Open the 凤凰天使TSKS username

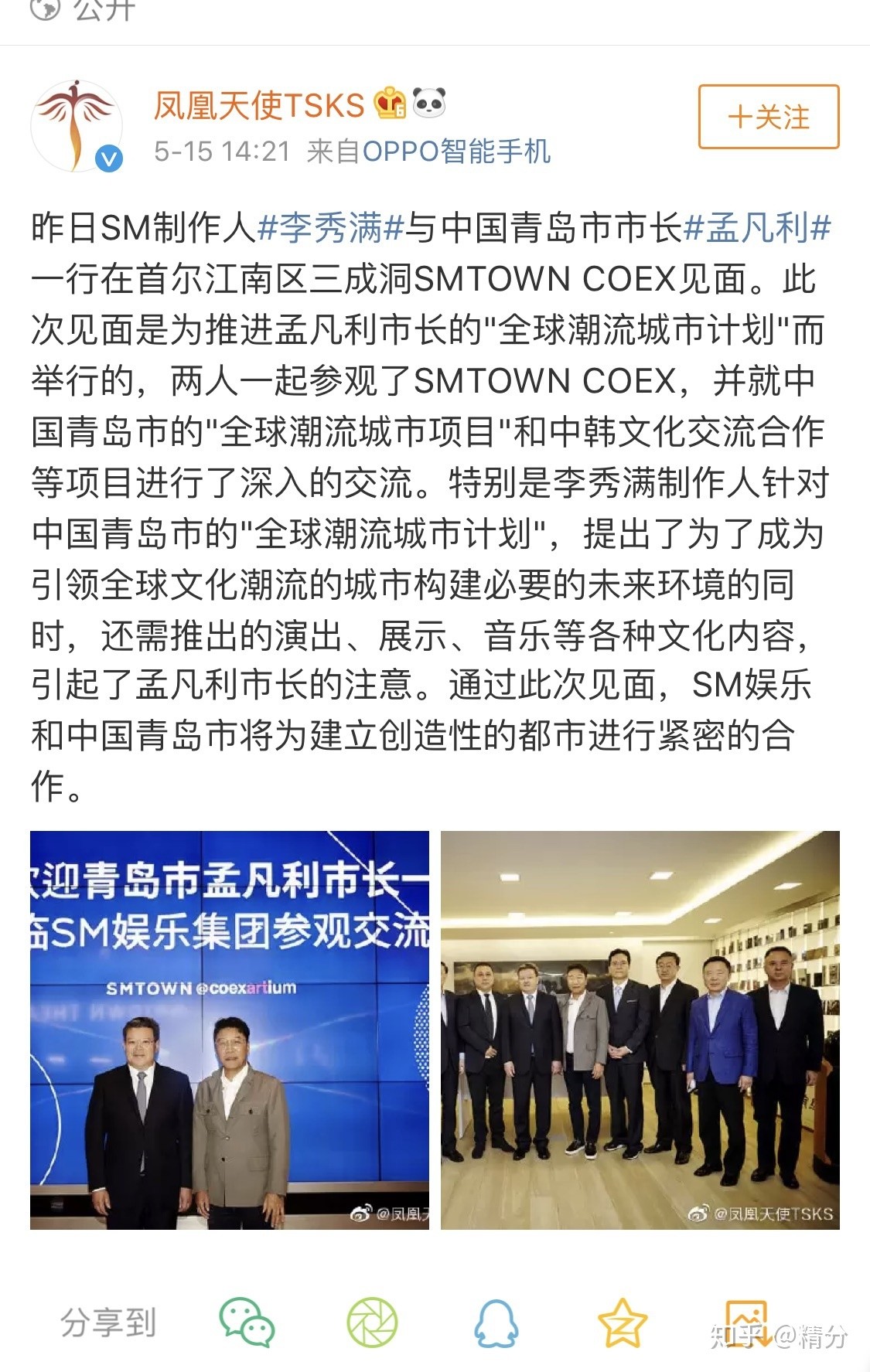coord(258,105)
